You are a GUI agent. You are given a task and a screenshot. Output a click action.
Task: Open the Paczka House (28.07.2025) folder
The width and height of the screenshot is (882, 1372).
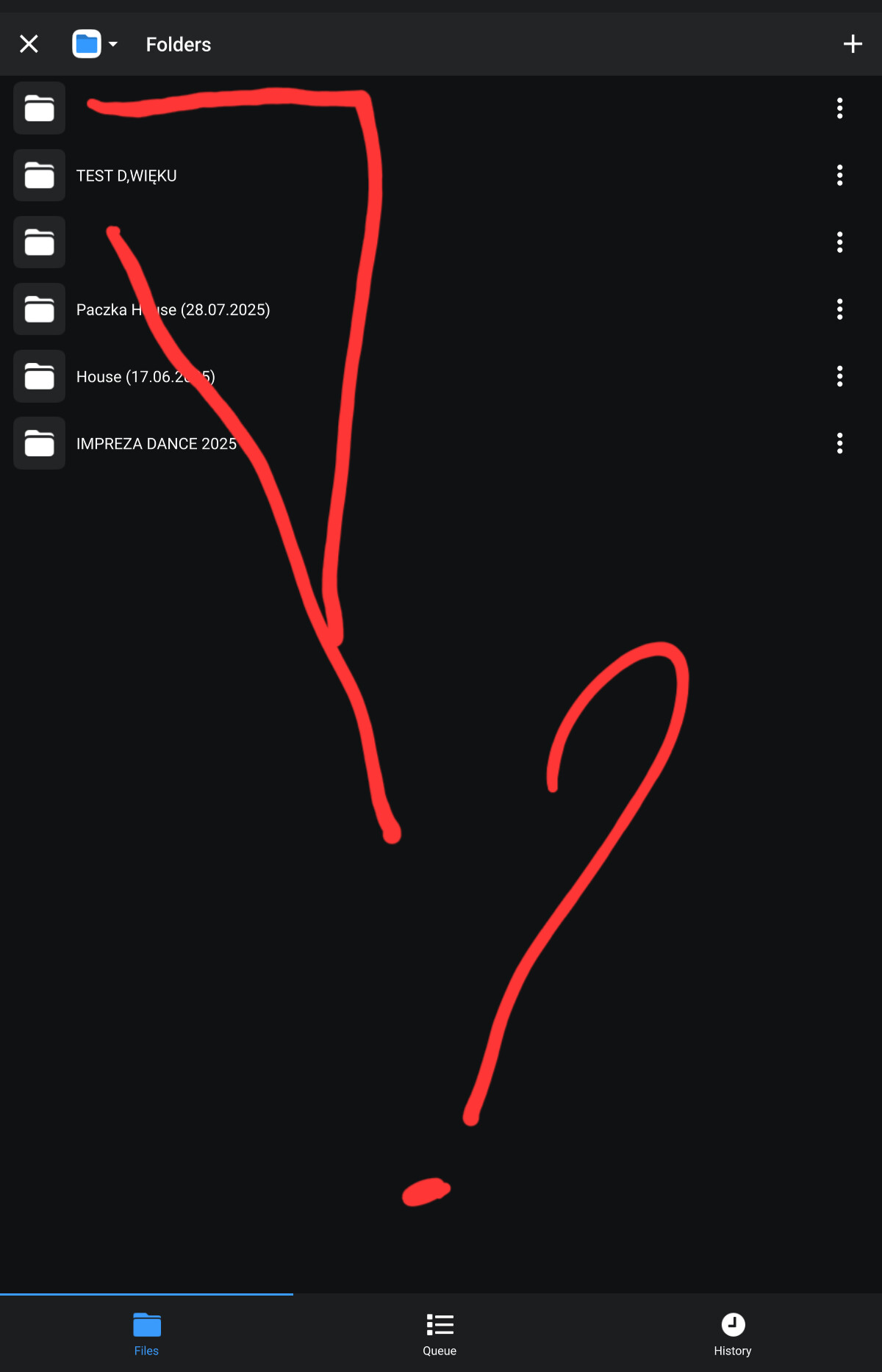[x=173, y=309]
